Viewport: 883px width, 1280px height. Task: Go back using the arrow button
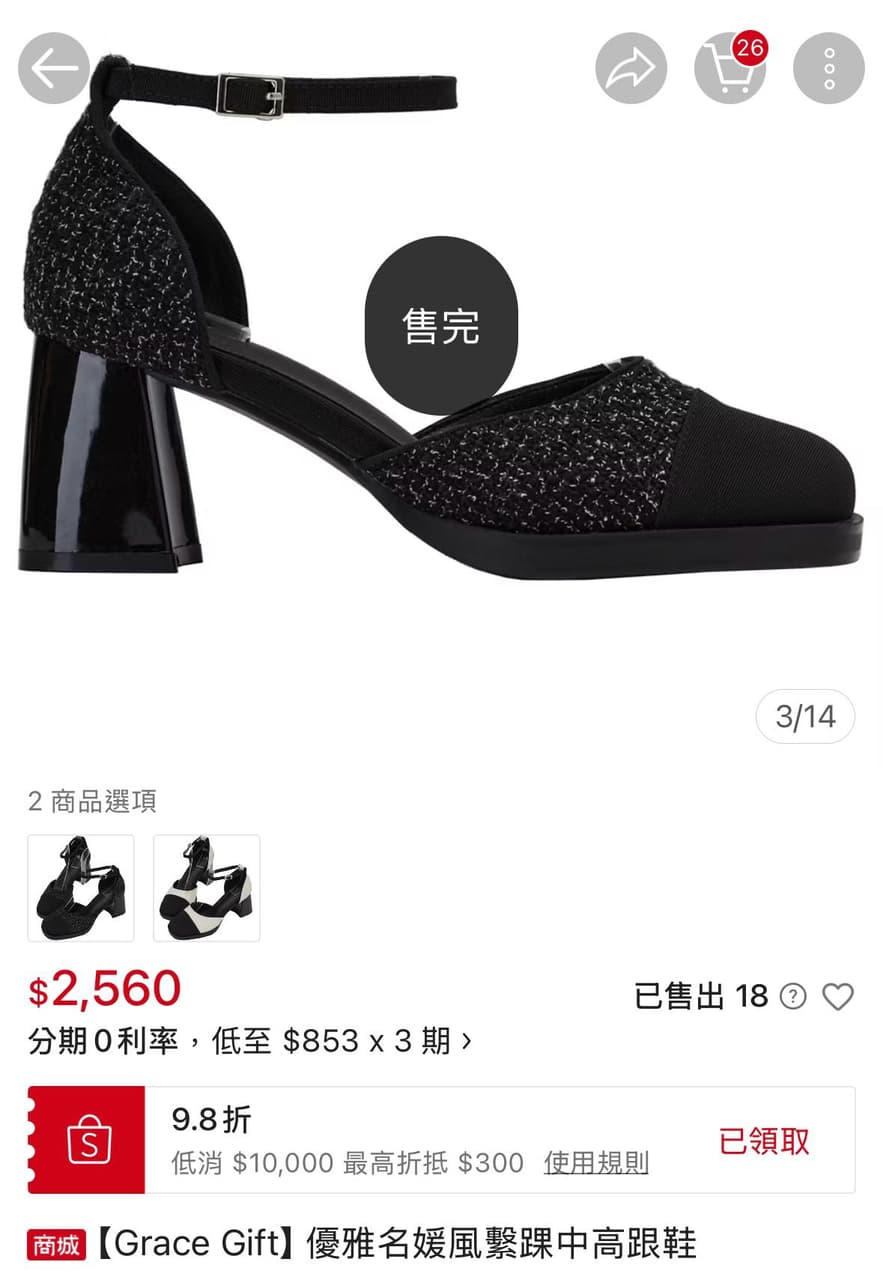[x=54, y=69]
